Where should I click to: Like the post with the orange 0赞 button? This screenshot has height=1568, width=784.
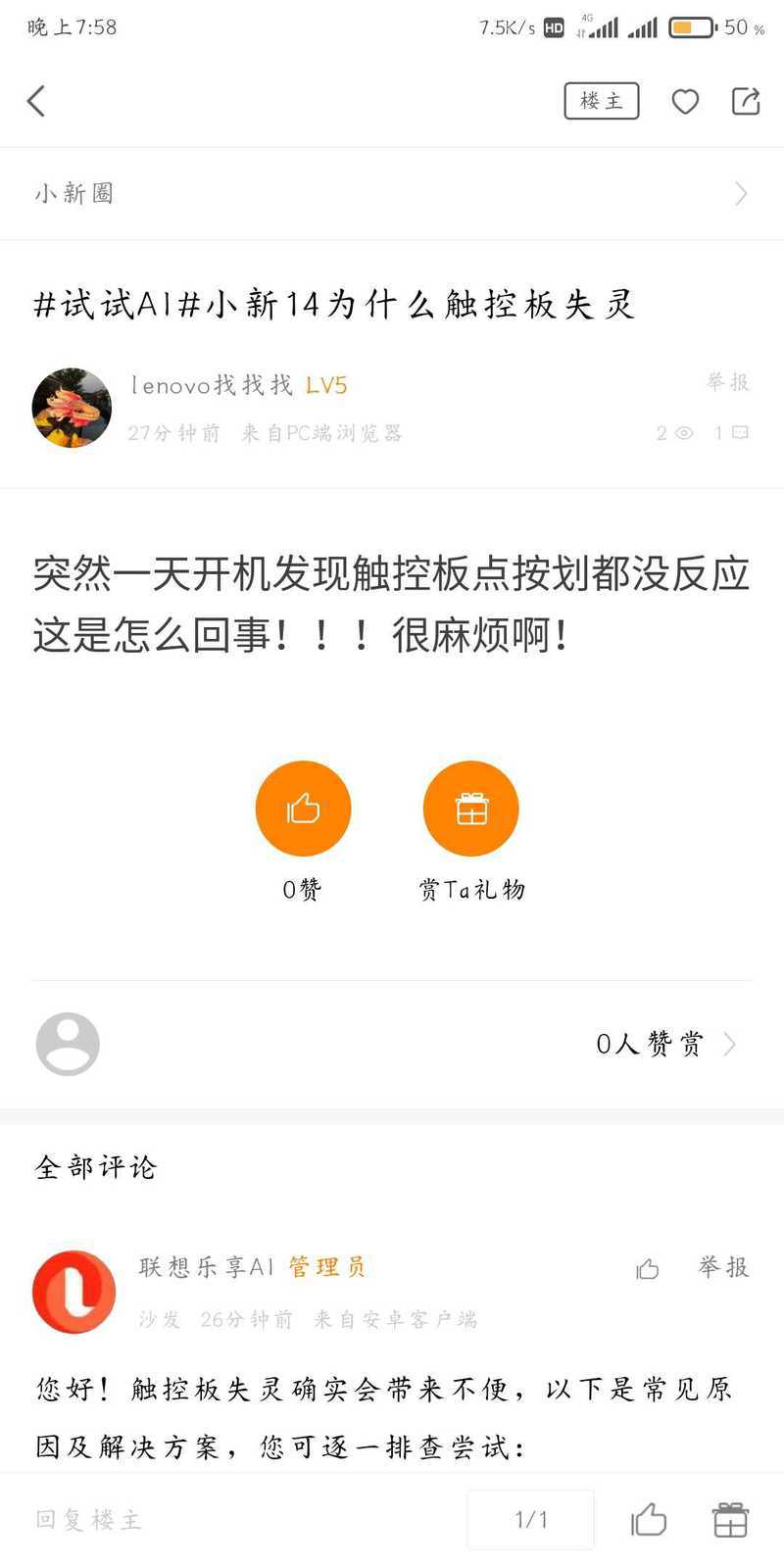(303, 808)
